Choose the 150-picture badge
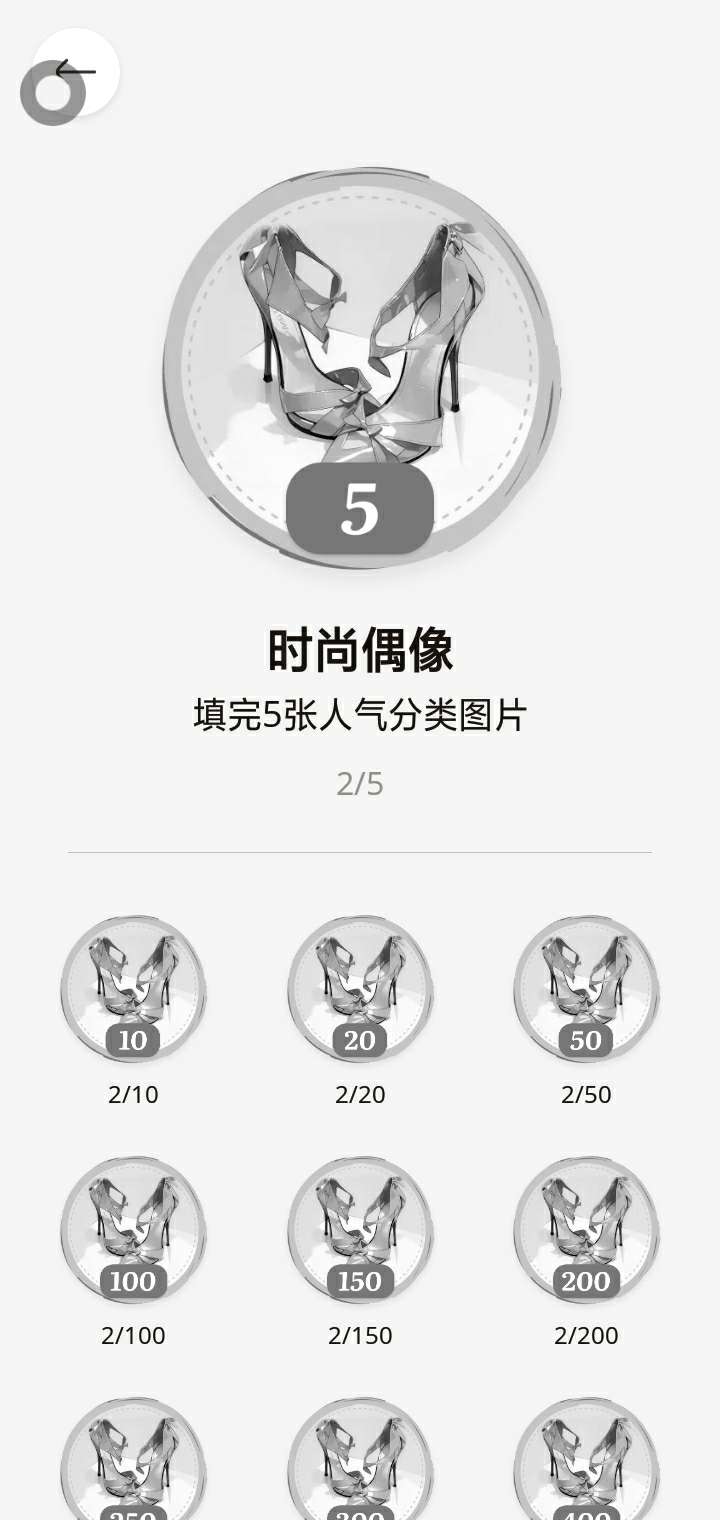Viewport: 720px width, 1520px height. click(x=360, y=1230)
